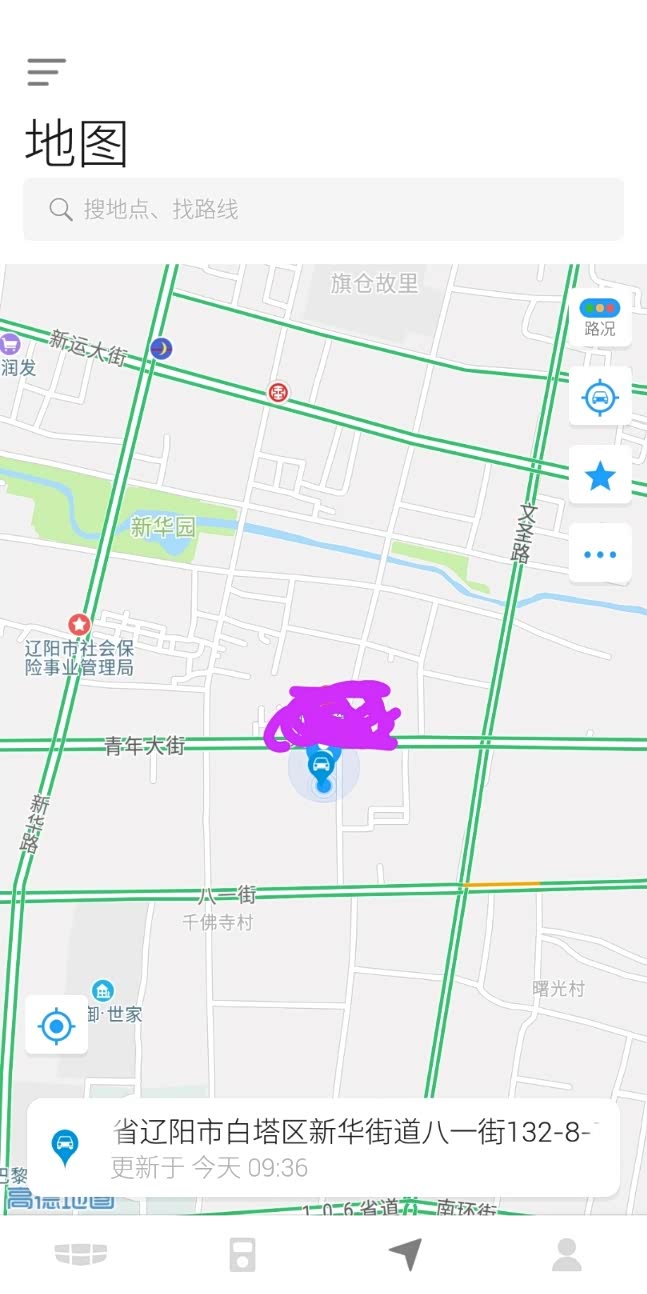Go to the profile tab
647x1294 pixels.
567,1254
